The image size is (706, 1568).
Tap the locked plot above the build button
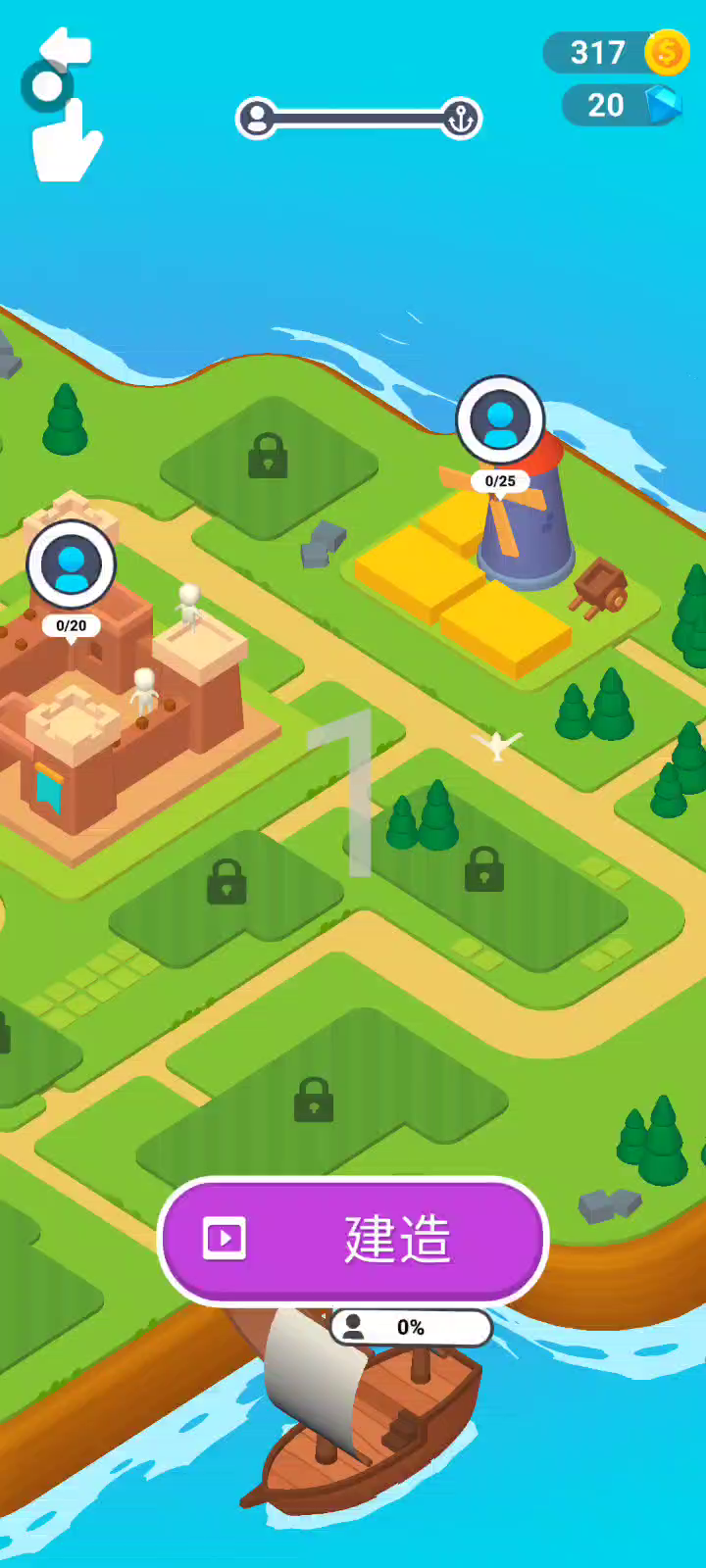pyautogui.click(x=314, y=1101)
